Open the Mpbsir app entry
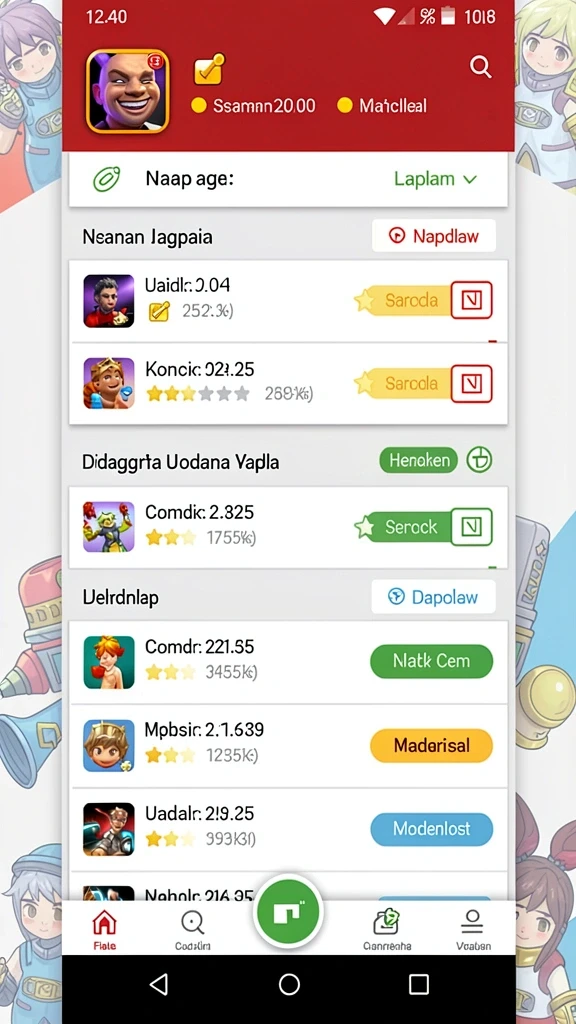Viewport: 576px width, 1024px height. click(x=289, y=746)
